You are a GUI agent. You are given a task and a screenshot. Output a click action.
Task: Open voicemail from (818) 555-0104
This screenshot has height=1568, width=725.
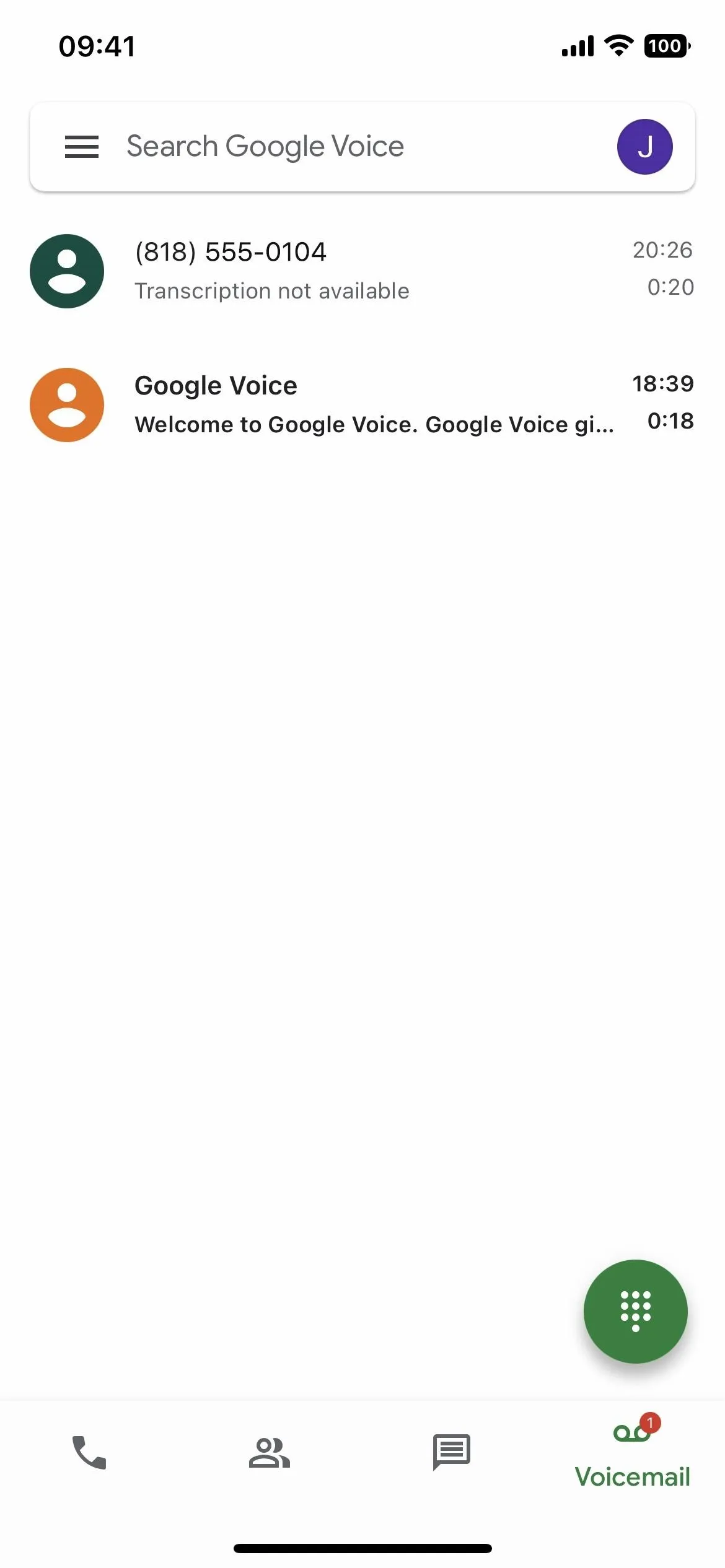coord(362,271)
